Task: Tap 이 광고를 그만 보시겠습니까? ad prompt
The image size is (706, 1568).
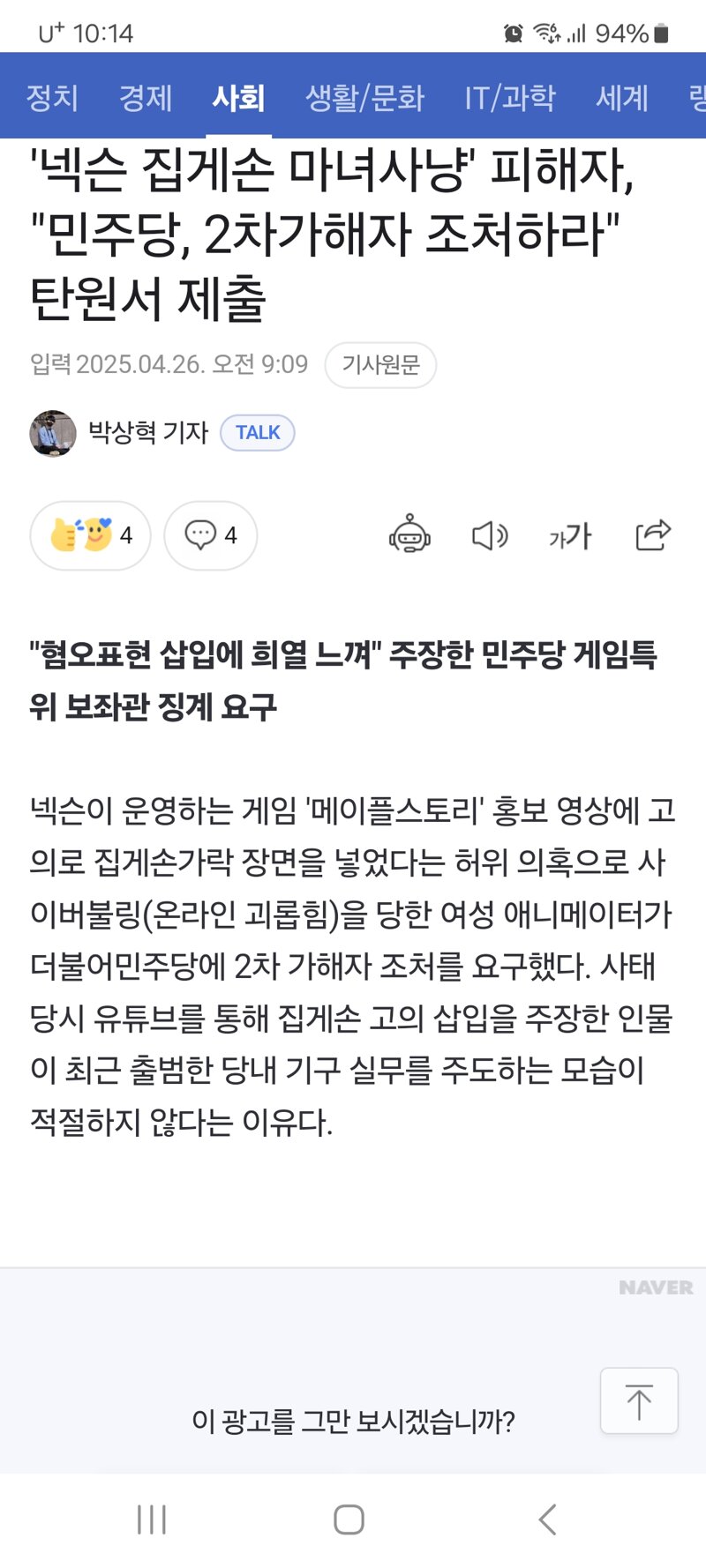Action: (353, 1421)
